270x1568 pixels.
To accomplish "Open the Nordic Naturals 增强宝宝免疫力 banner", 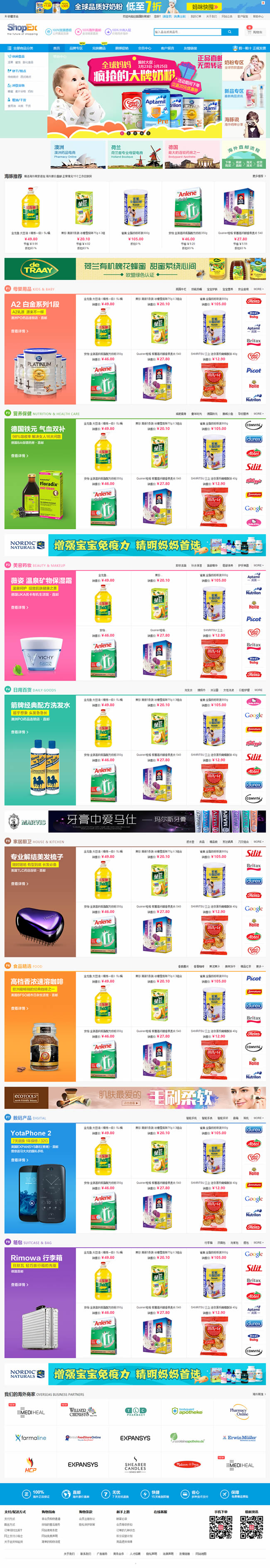I will tap(135, 545).
